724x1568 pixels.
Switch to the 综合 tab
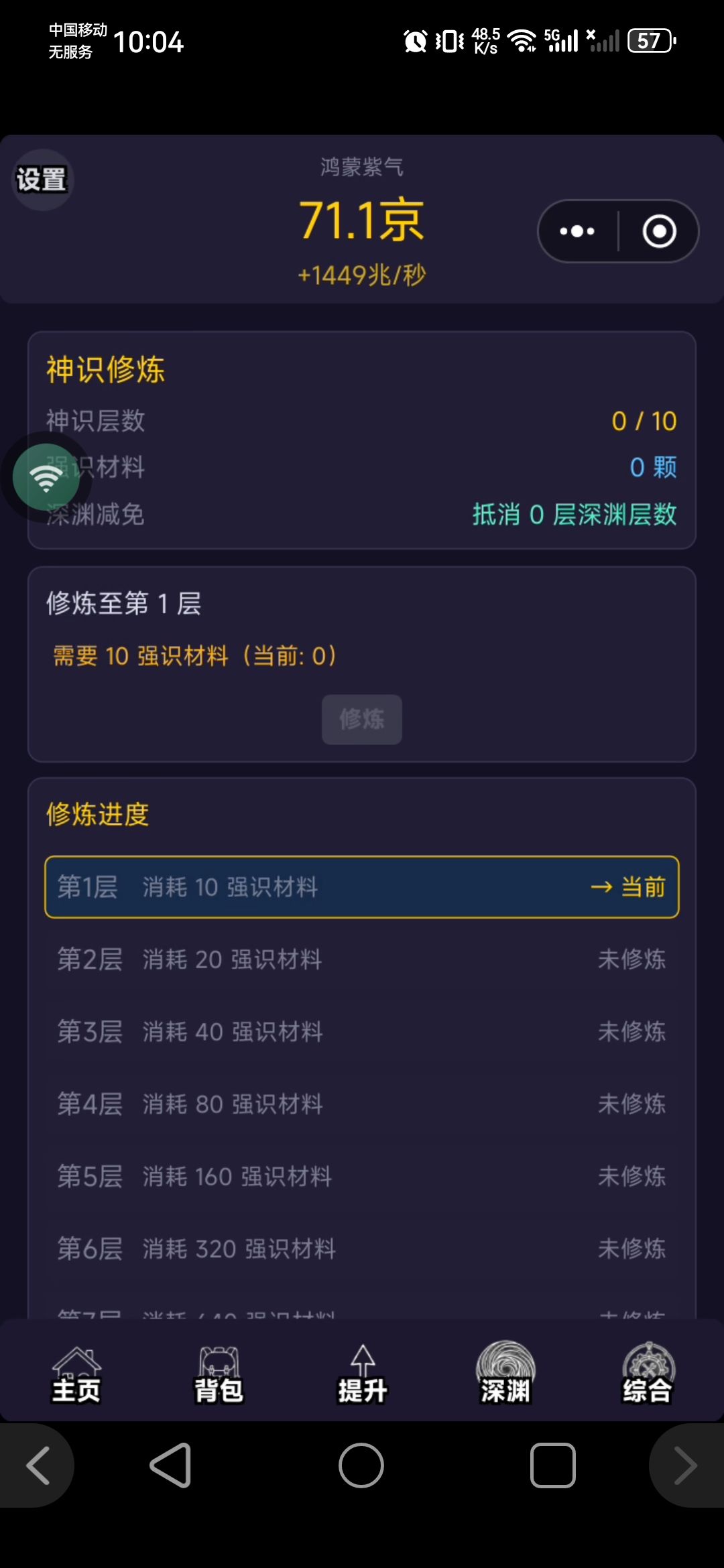[x=647, y=1367]
